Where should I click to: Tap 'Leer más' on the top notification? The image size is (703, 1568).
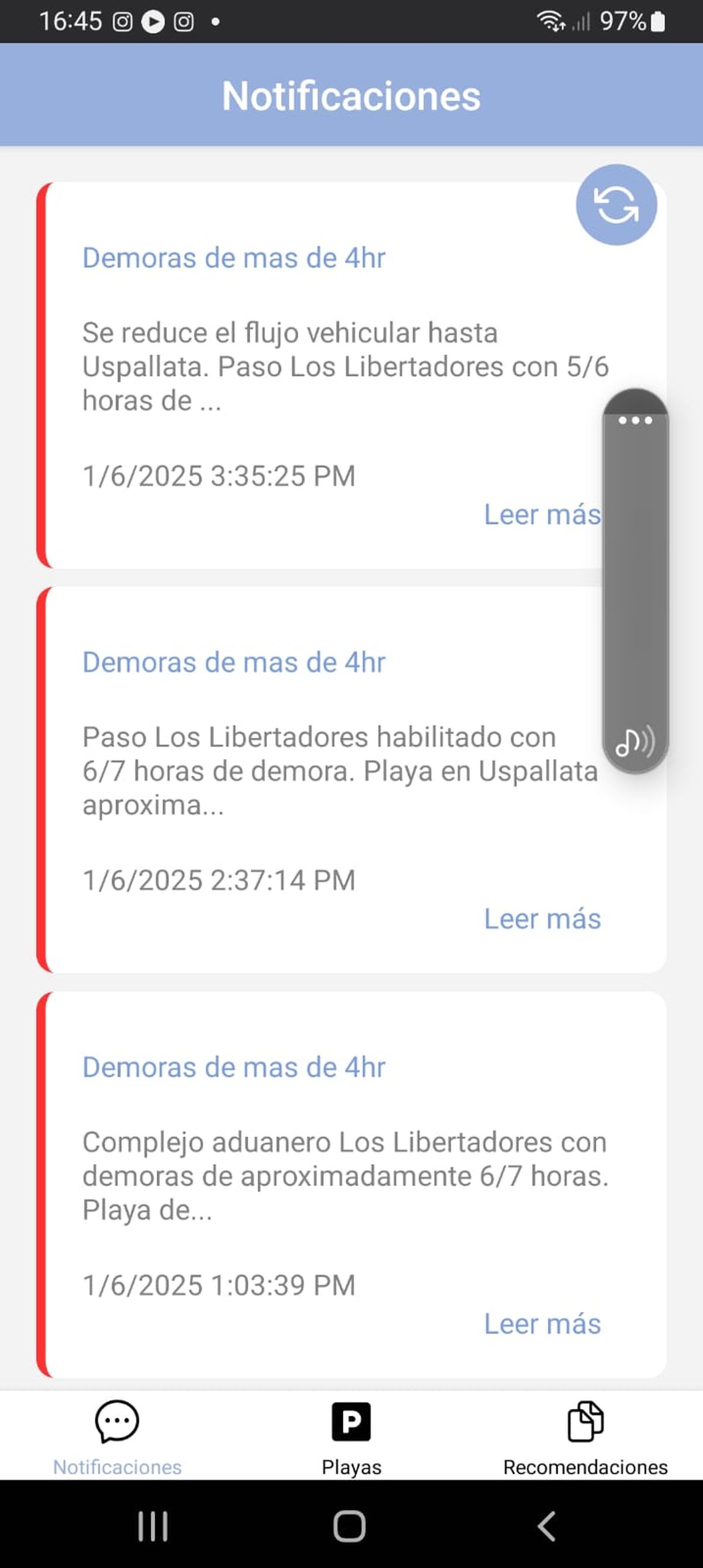(543, 514)
